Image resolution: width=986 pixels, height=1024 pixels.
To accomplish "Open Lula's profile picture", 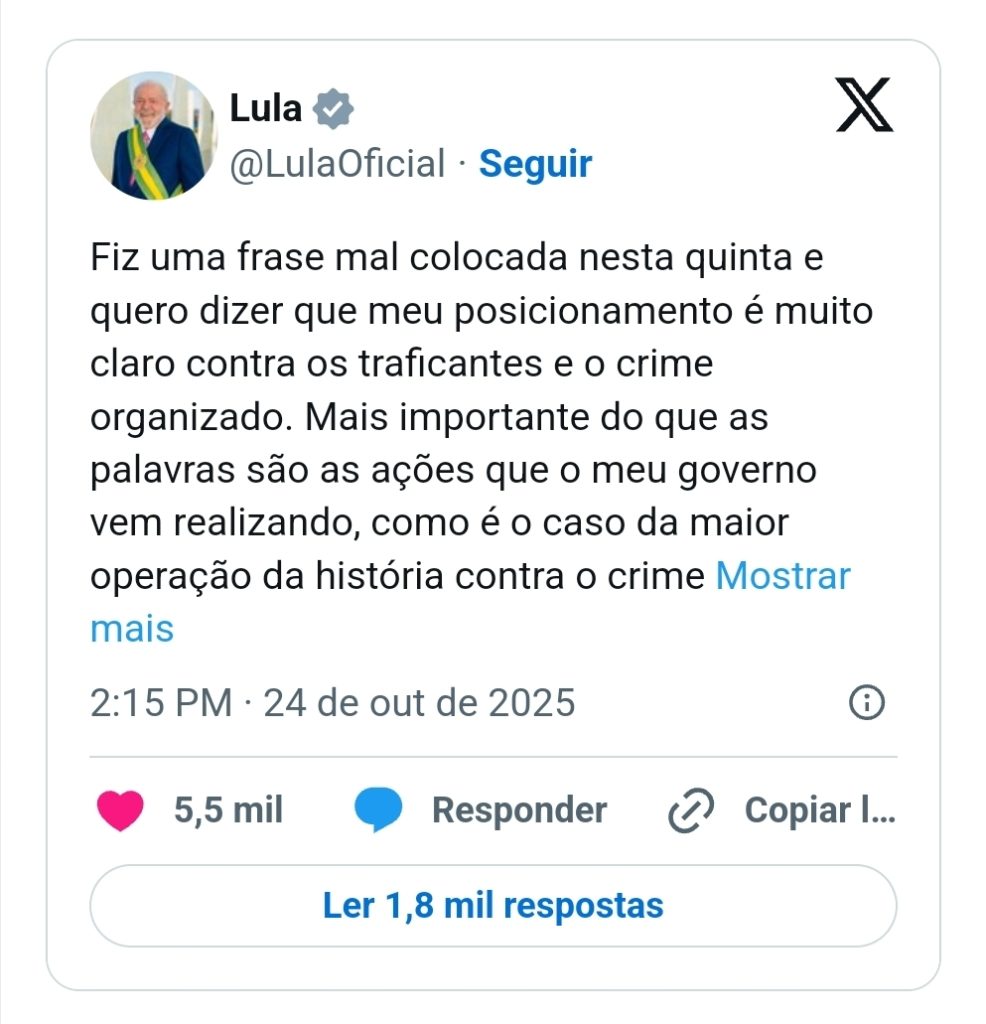I will [x=153, y=136].
